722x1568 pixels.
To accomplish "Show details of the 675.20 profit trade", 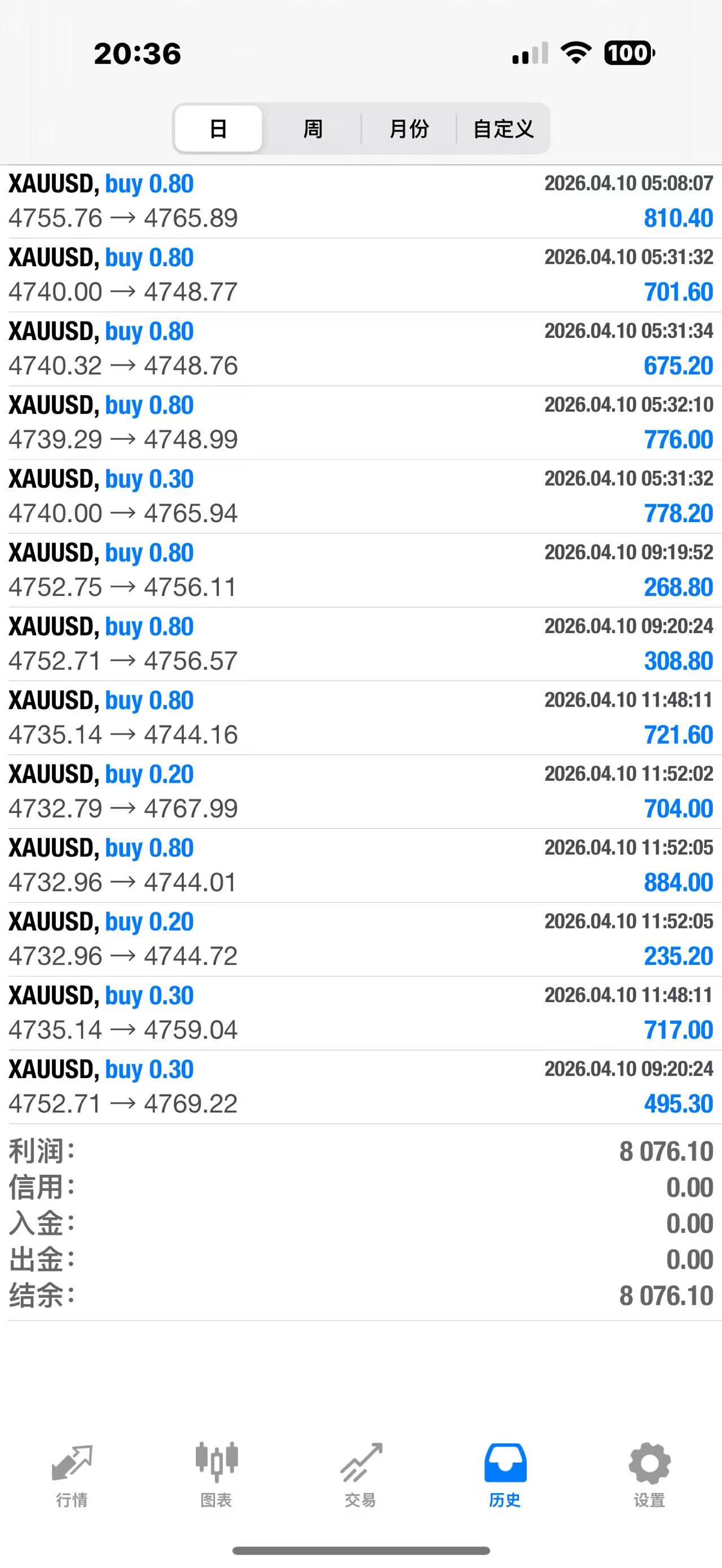I will [x=360, y=348].
